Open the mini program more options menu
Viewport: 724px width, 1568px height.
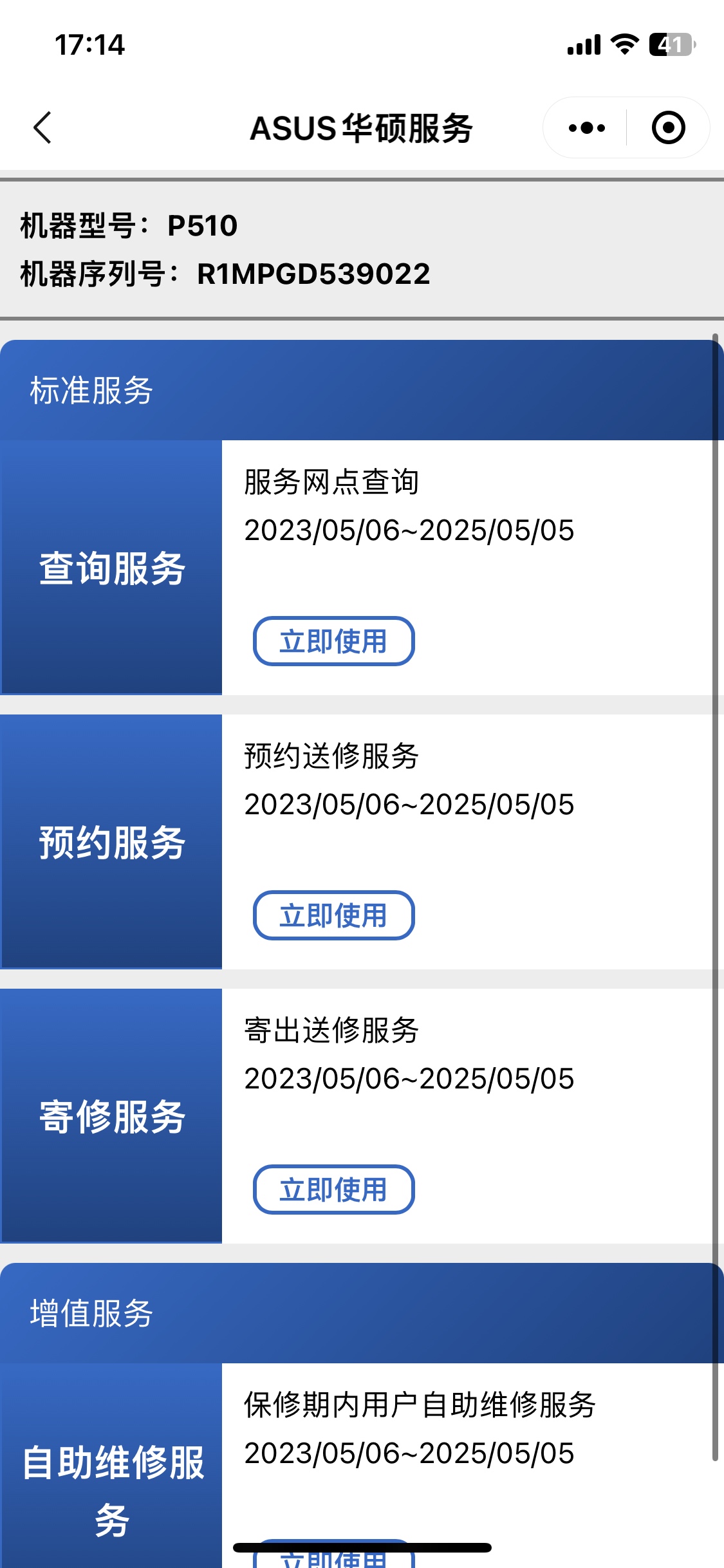click(586, 127)
